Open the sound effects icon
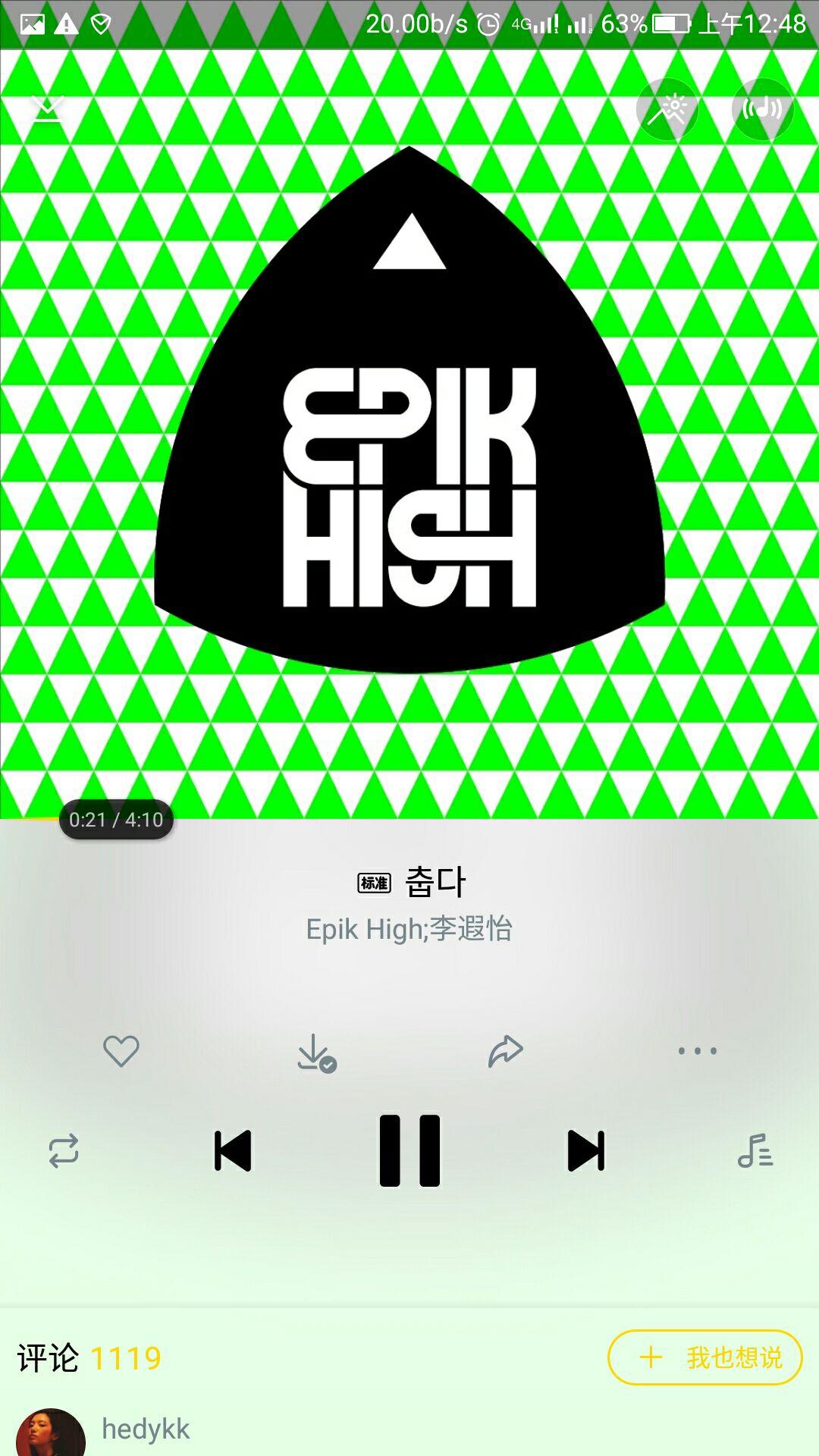The width and height of the screenshot is (819, 1456). tap(762, 109)
